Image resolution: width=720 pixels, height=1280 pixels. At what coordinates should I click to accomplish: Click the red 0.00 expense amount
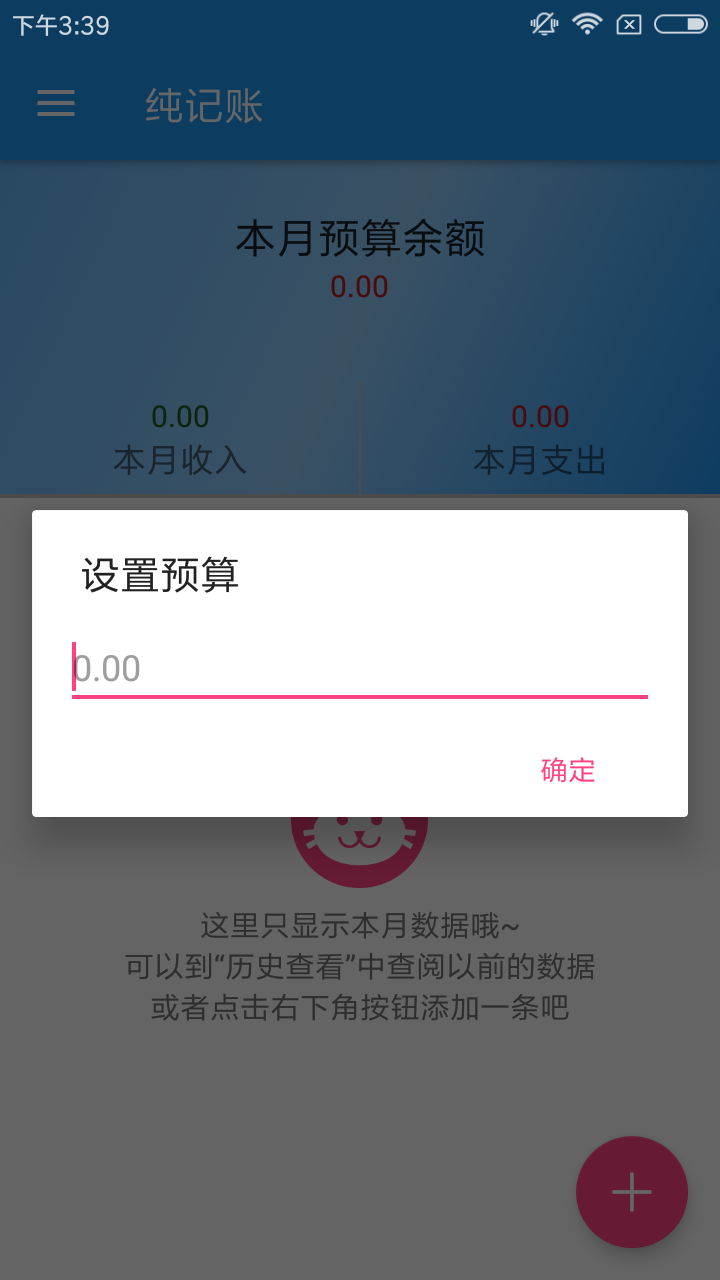(540, 416)
